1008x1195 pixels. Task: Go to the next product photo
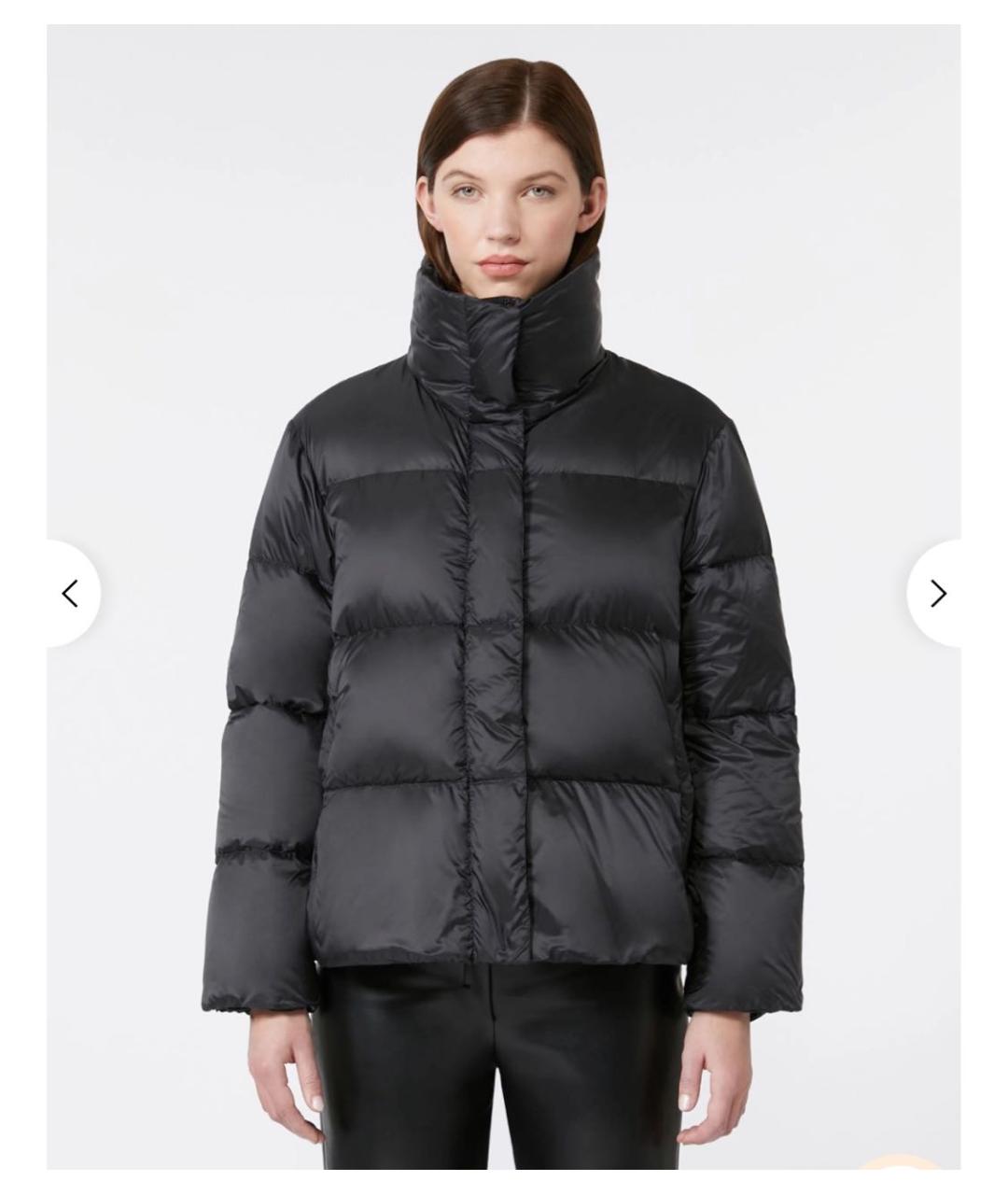click(x=937, y=594)
